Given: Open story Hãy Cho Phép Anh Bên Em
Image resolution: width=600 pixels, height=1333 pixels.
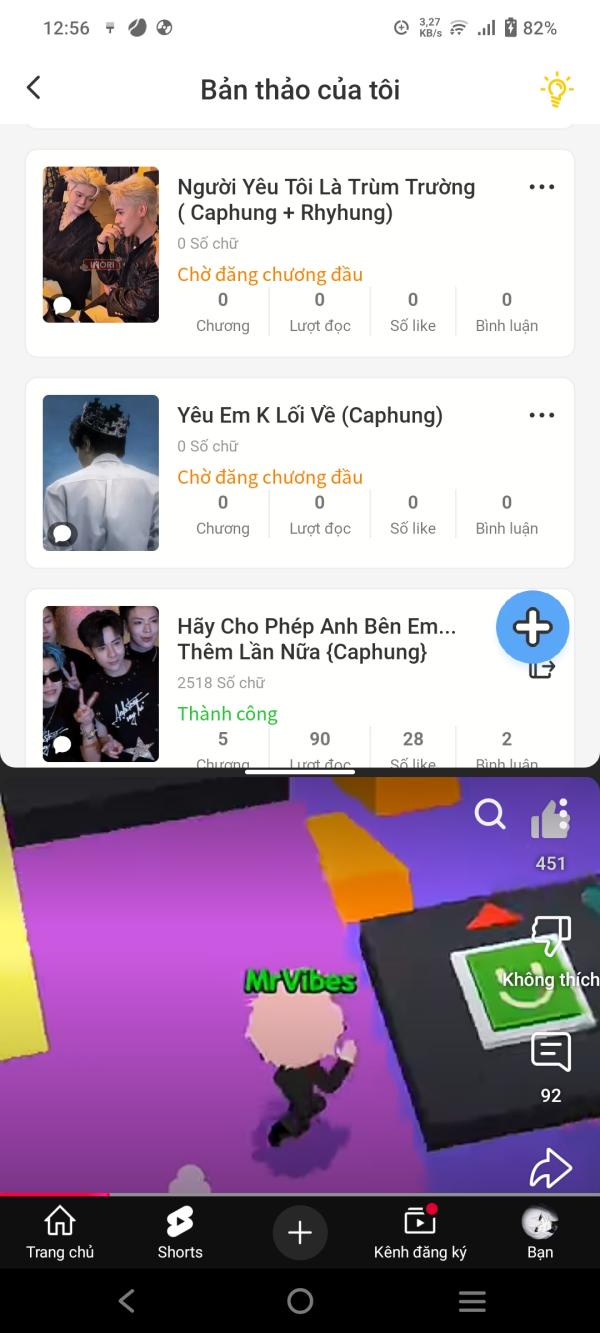Looking at the screenshot, I should pos(316,638).
